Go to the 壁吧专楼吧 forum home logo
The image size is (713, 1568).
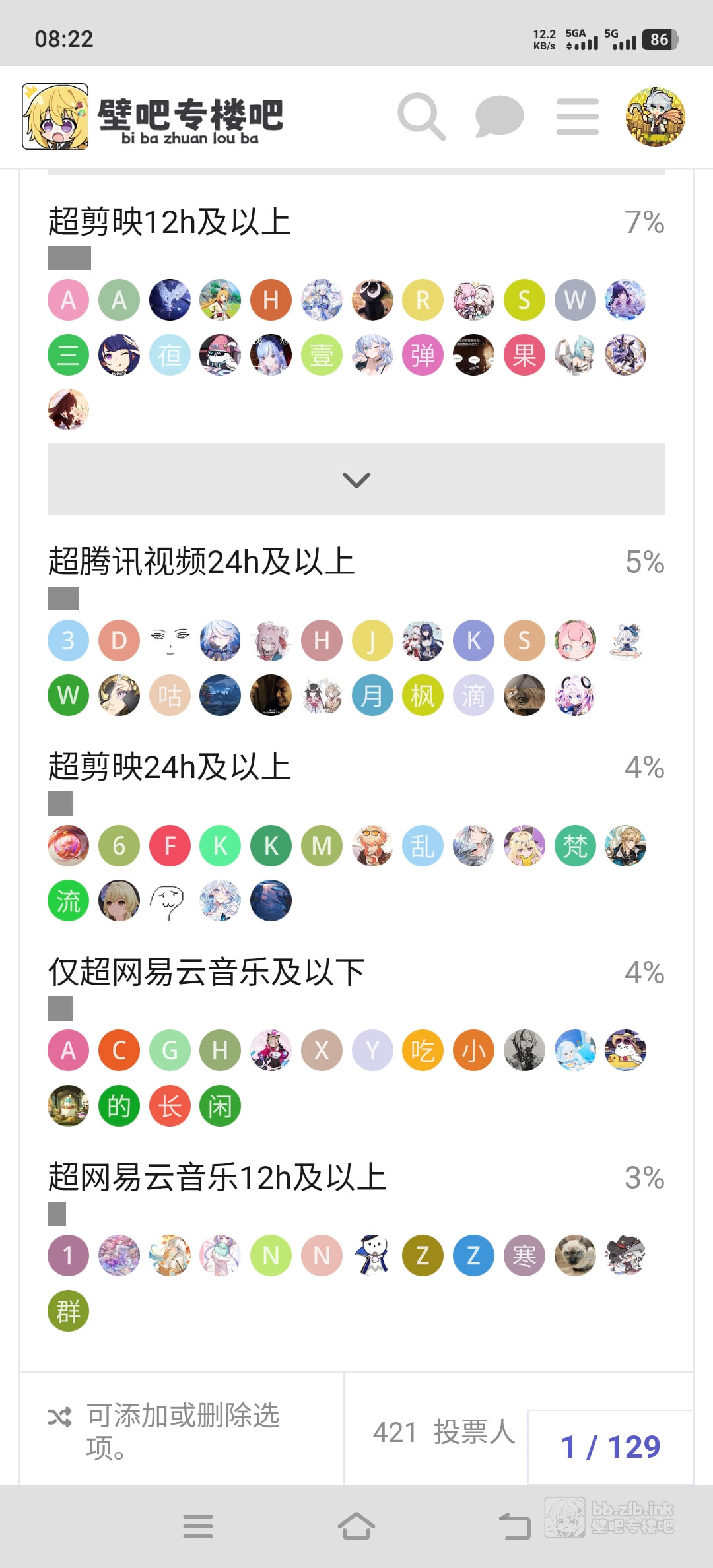pos(153,117)
